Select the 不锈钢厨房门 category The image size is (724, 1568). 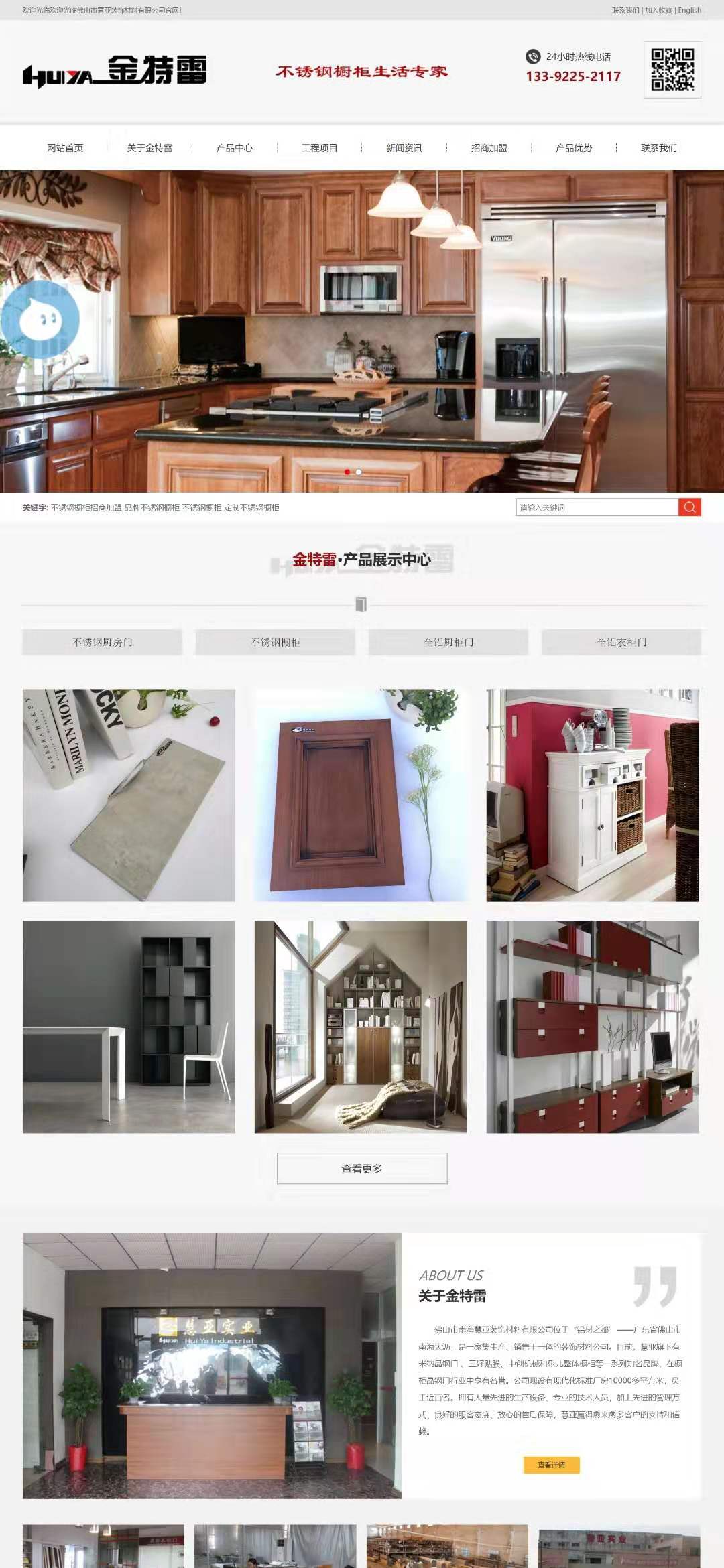point(103,642)
